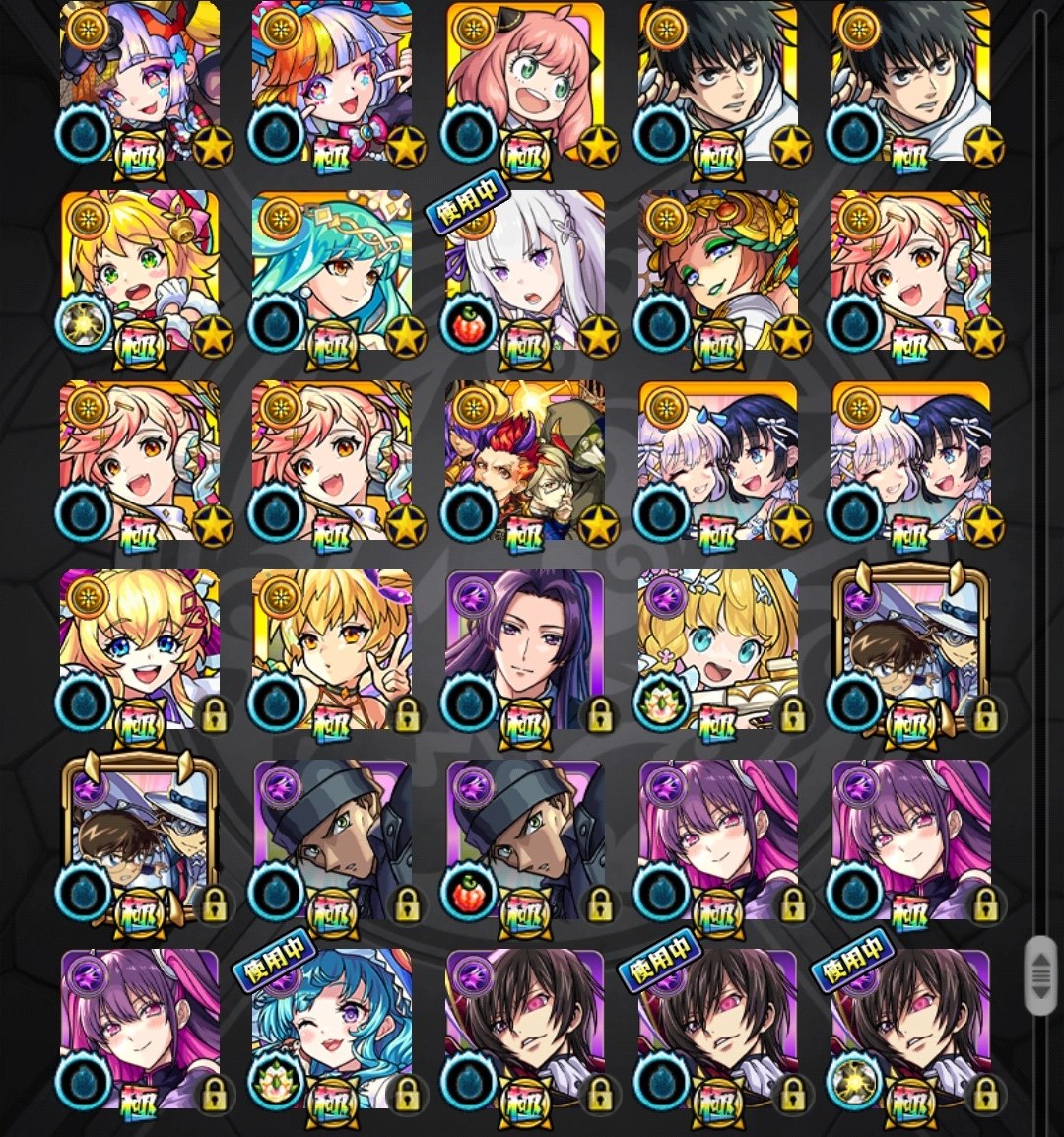Select the blonde girl with bell hair ornament
The width and height of the screenshot is (1064, 1137).
click(x=140, y=271)
